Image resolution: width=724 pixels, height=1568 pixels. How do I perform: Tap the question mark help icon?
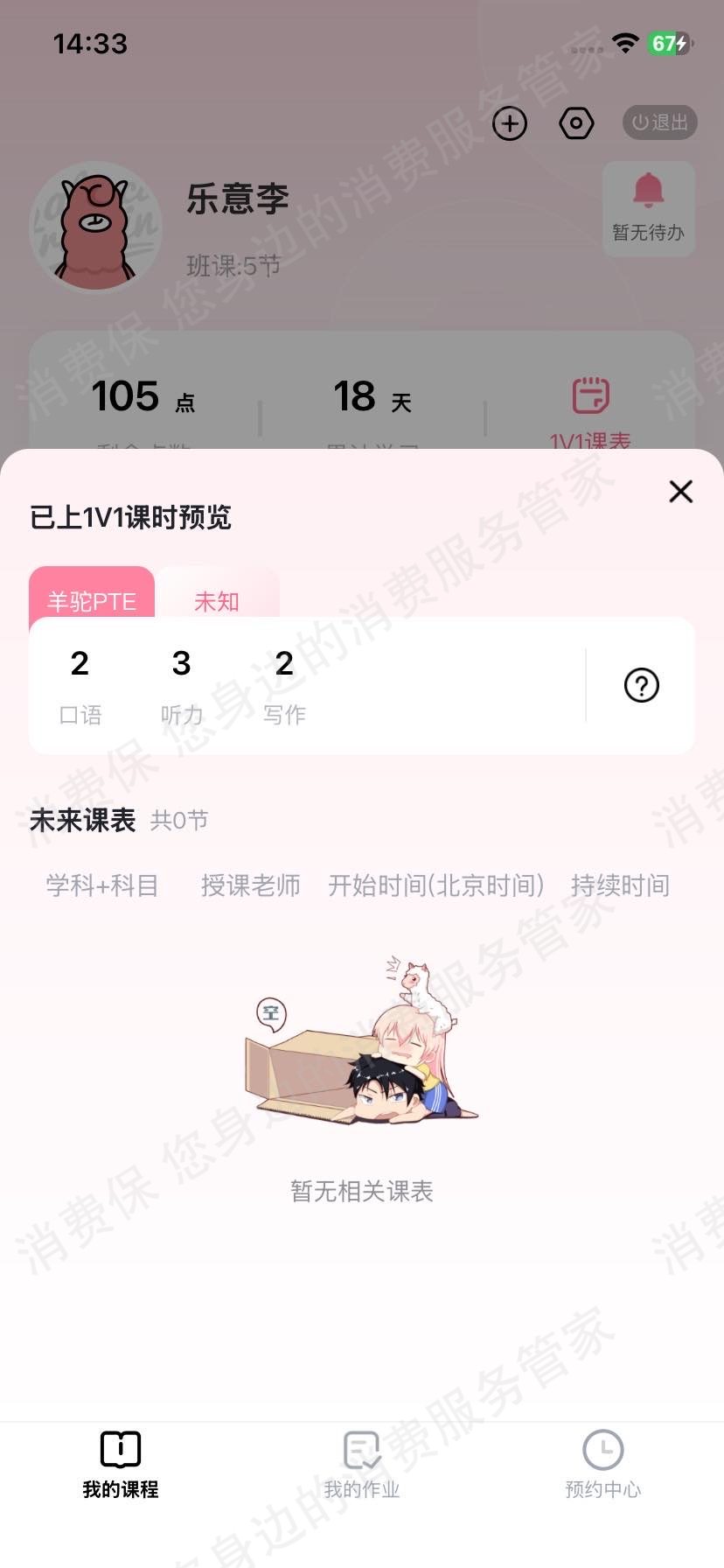tap(641, 685)
